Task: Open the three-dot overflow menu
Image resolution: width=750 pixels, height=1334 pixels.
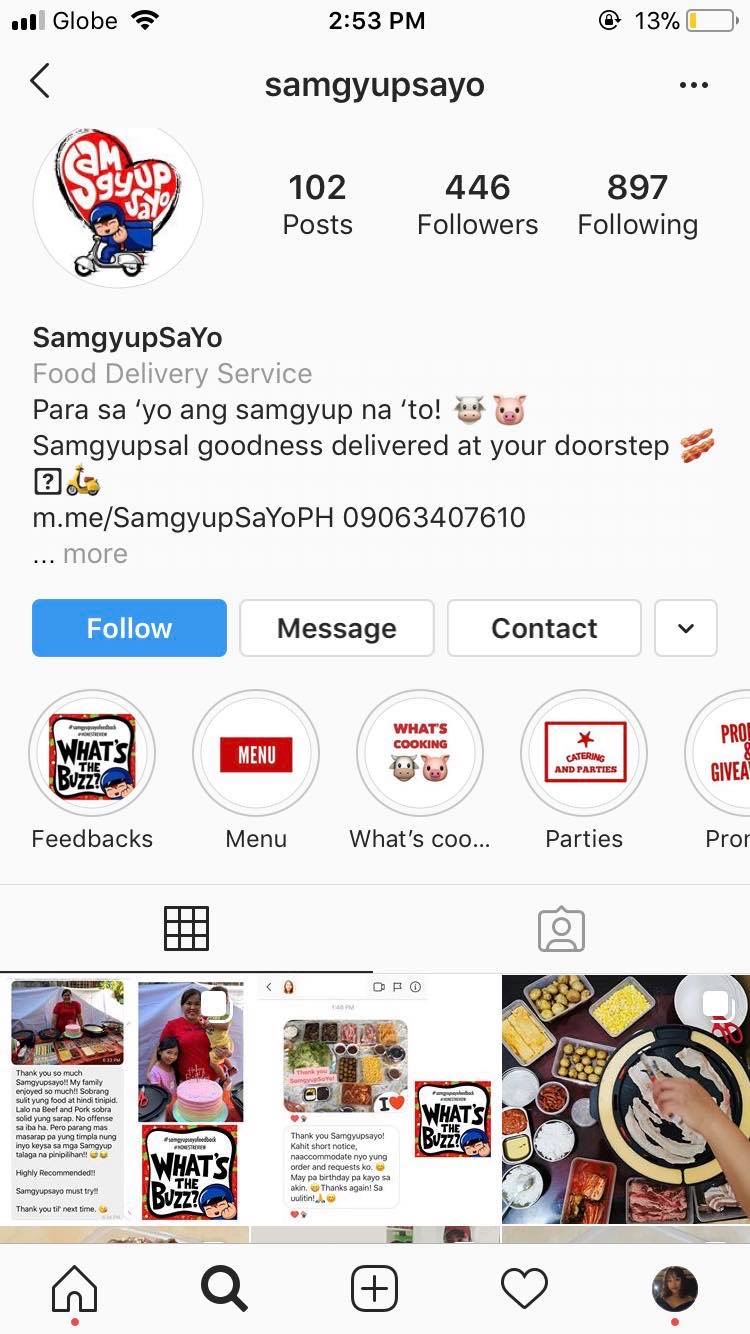Action: click(x=693, y=85)
